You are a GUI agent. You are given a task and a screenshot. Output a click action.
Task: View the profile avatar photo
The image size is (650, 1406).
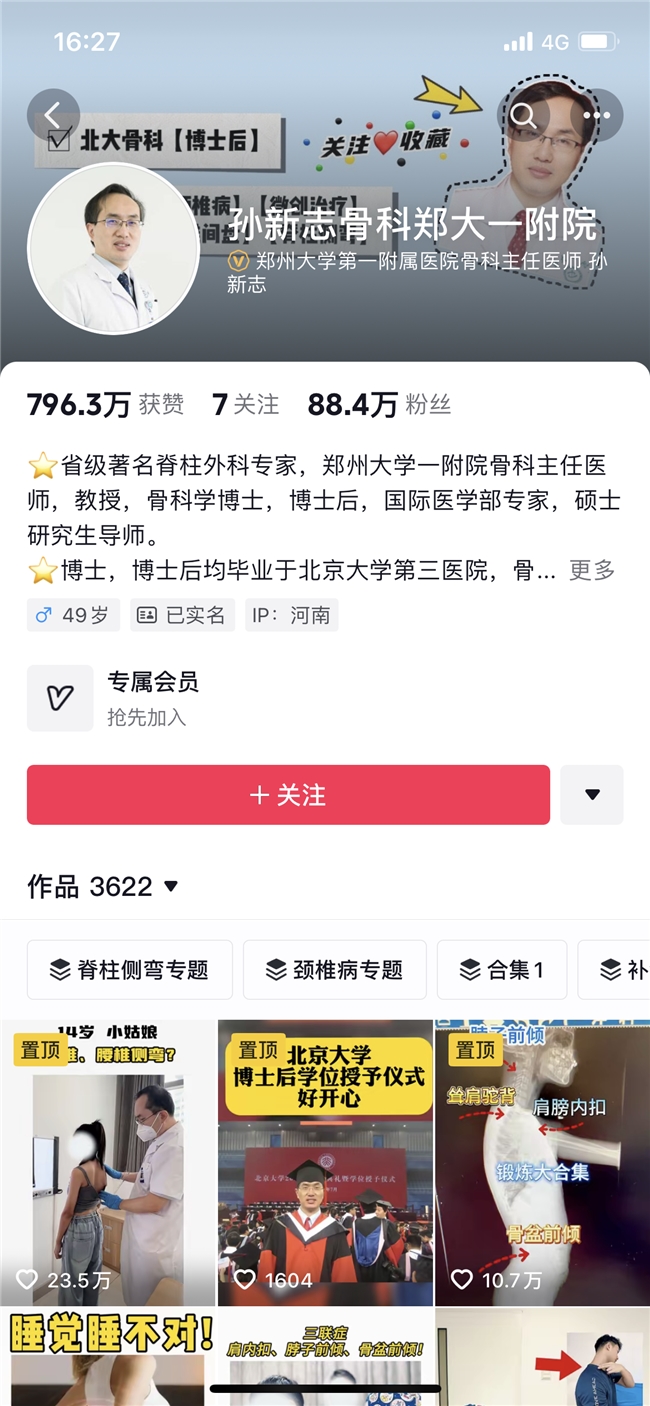pos(113,249)
